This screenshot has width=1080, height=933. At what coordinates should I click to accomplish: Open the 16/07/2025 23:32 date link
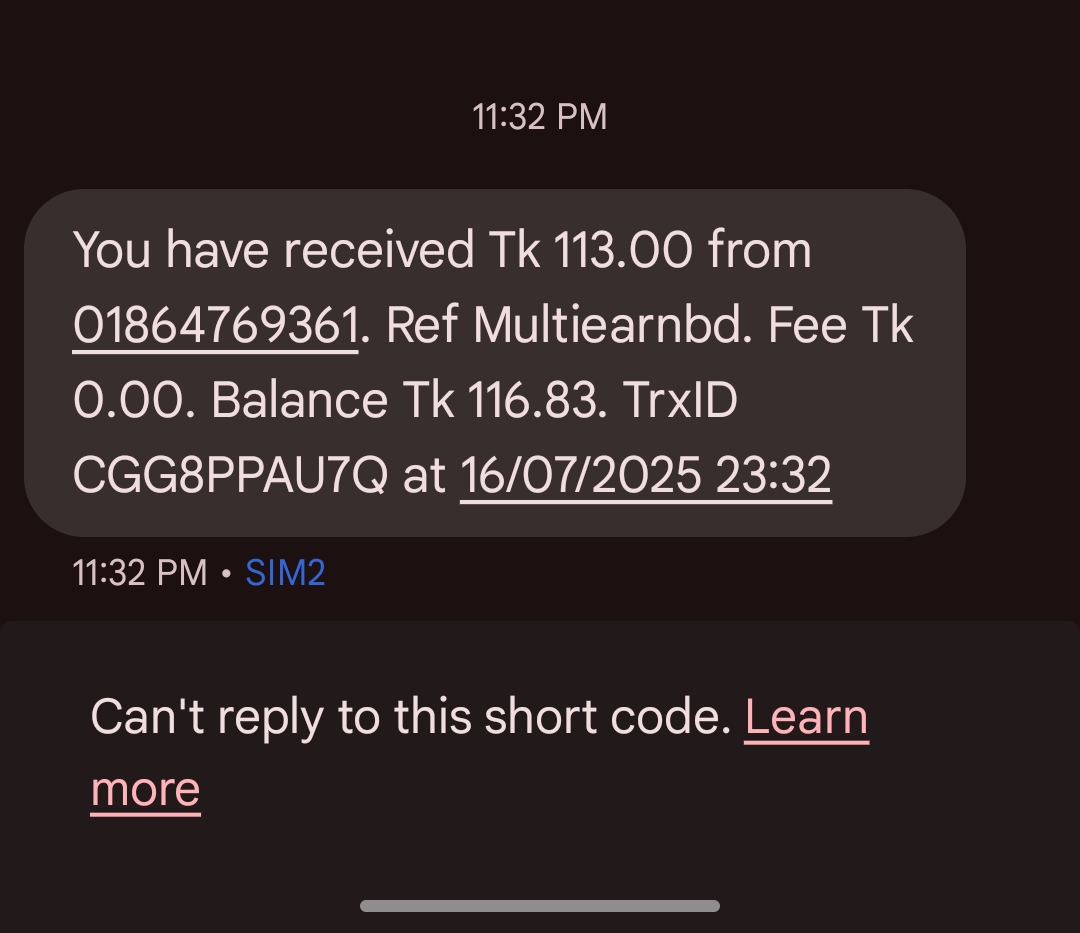click(x=645, y=475)
